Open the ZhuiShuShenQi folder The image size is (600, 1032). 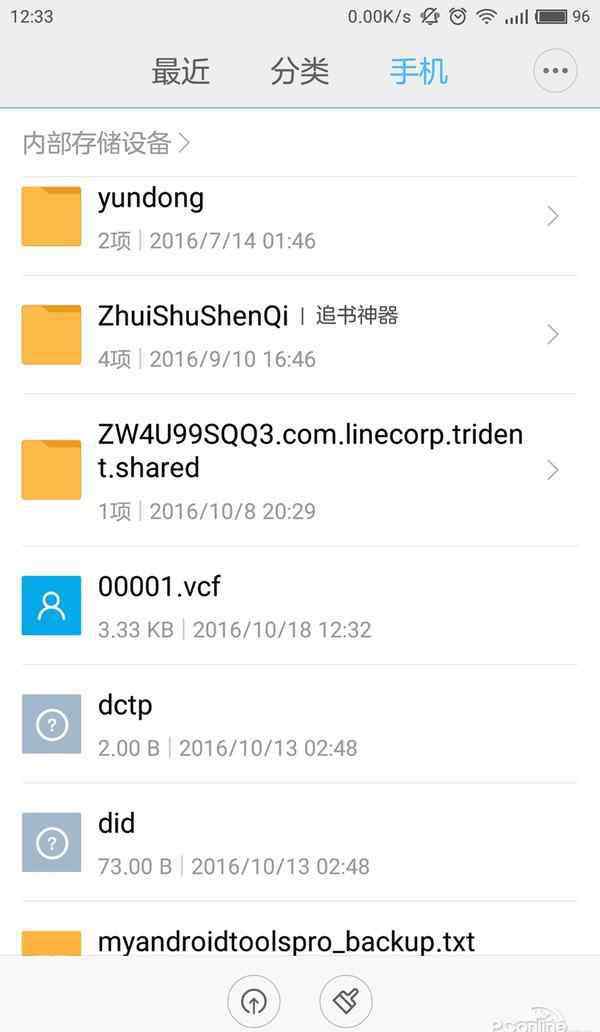click(300, 335)
